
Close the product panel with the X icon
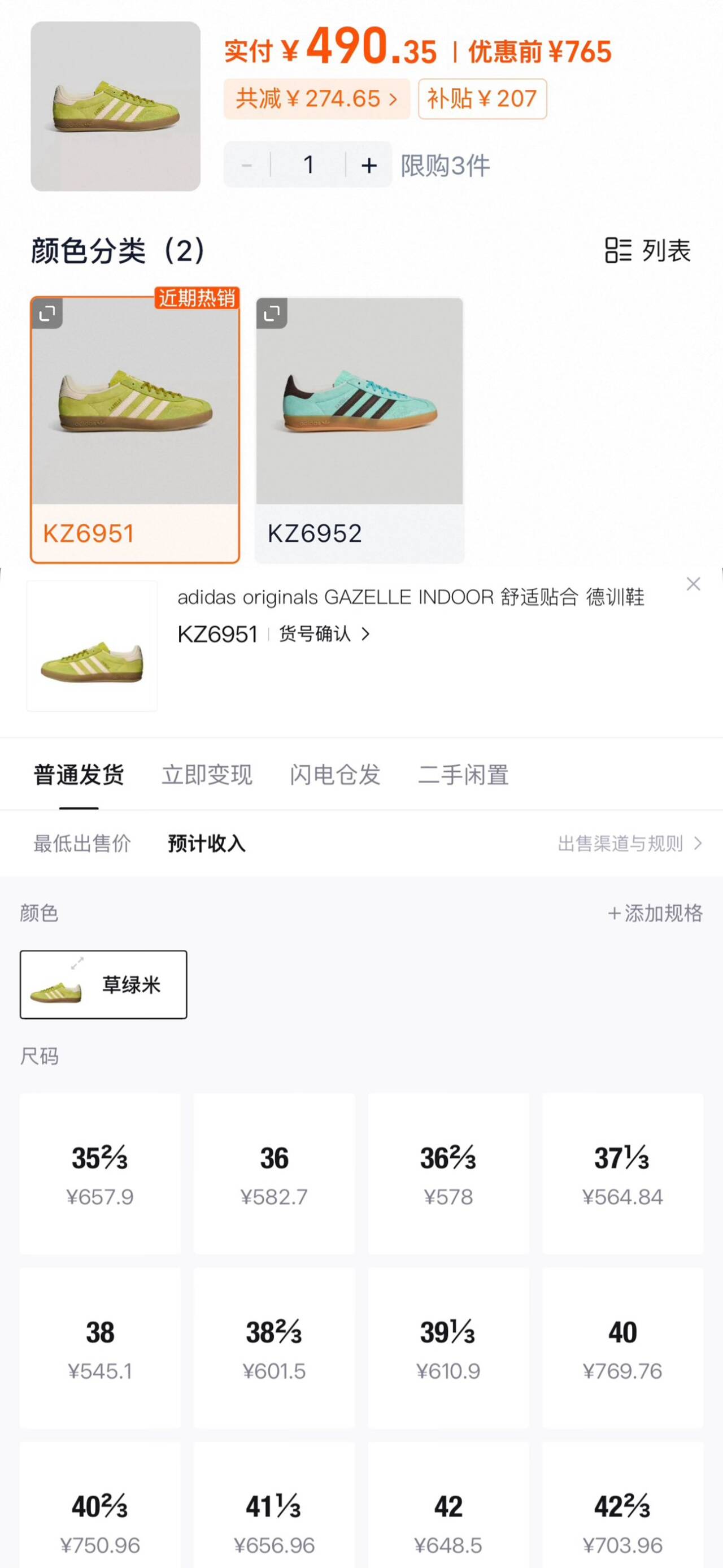click(693, 584)
